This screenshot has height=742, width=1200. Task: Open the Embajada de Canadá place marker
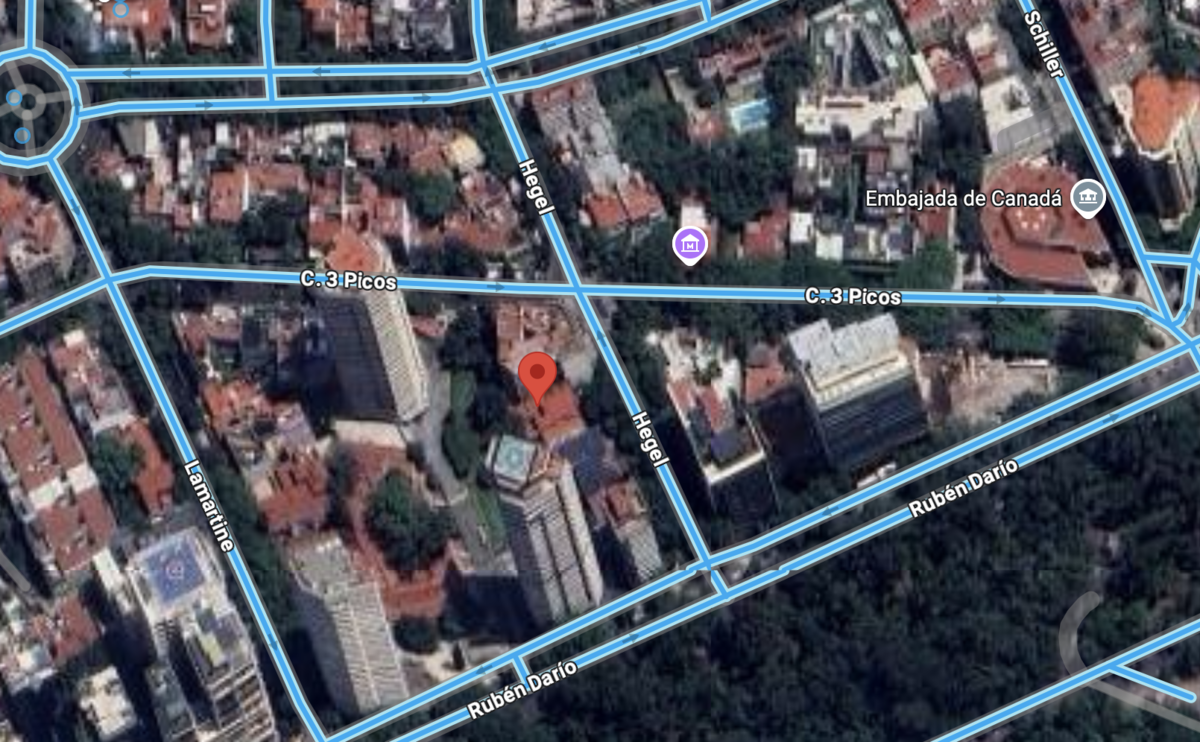tap(1087, 198)
